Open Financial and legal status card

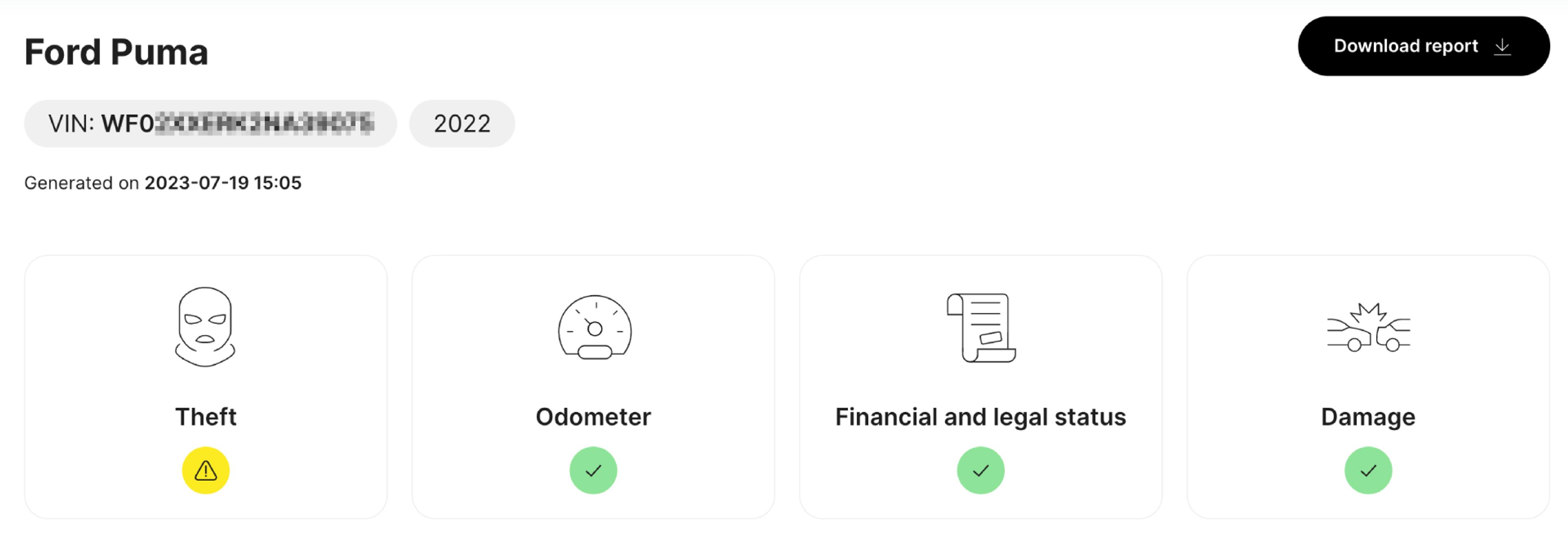980,387
